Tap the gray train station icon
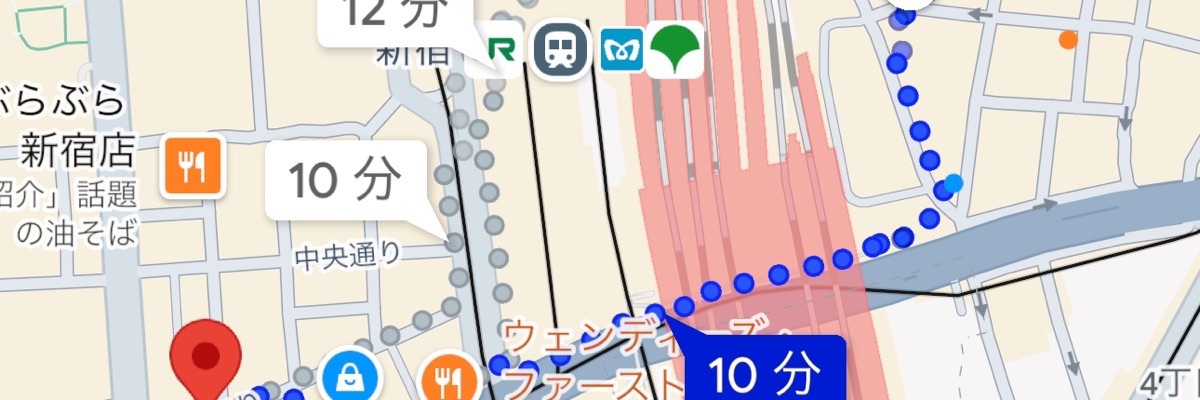This screenshot has width=1200, height=400. 561,50
